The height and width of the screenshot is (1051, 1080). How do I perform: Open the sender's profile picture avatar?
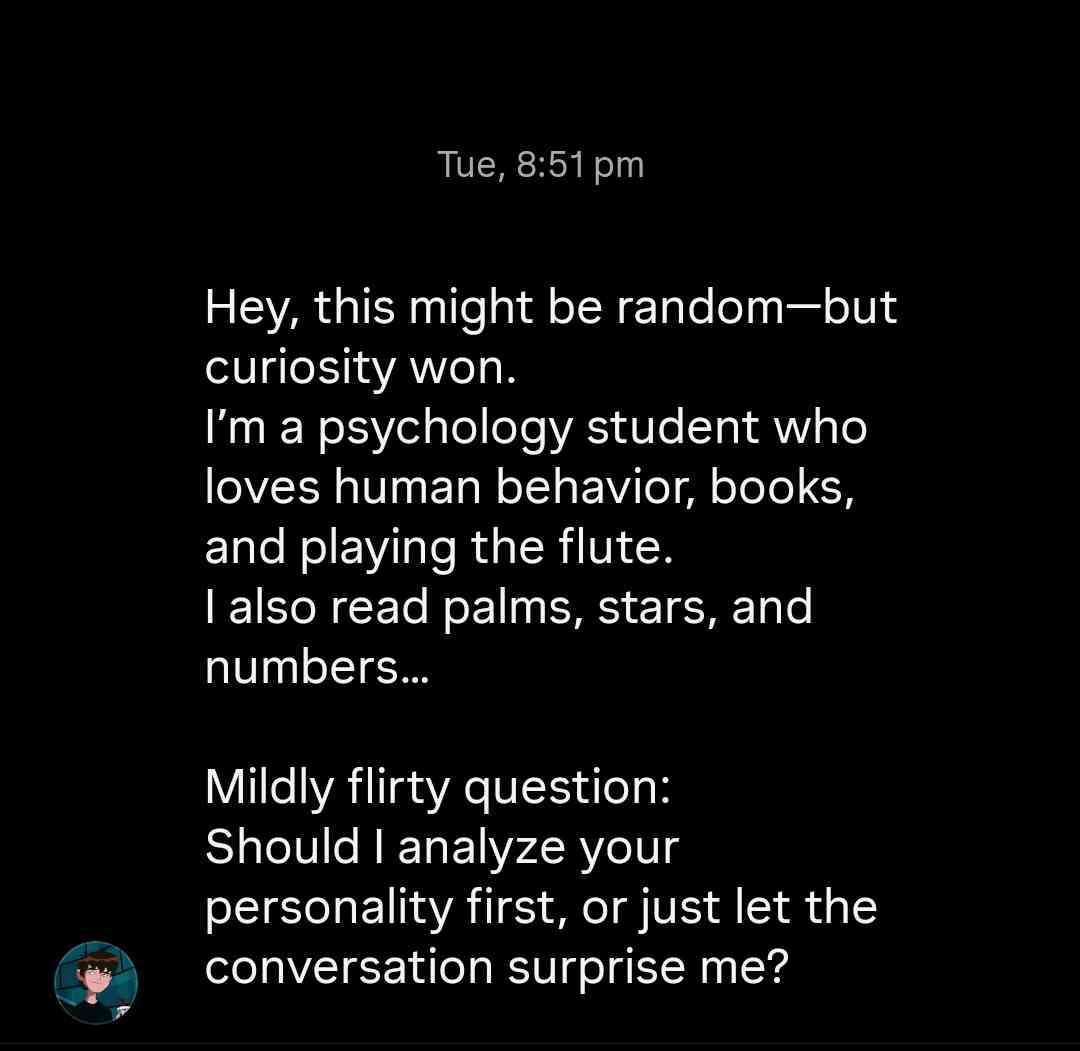pos(96,982)
